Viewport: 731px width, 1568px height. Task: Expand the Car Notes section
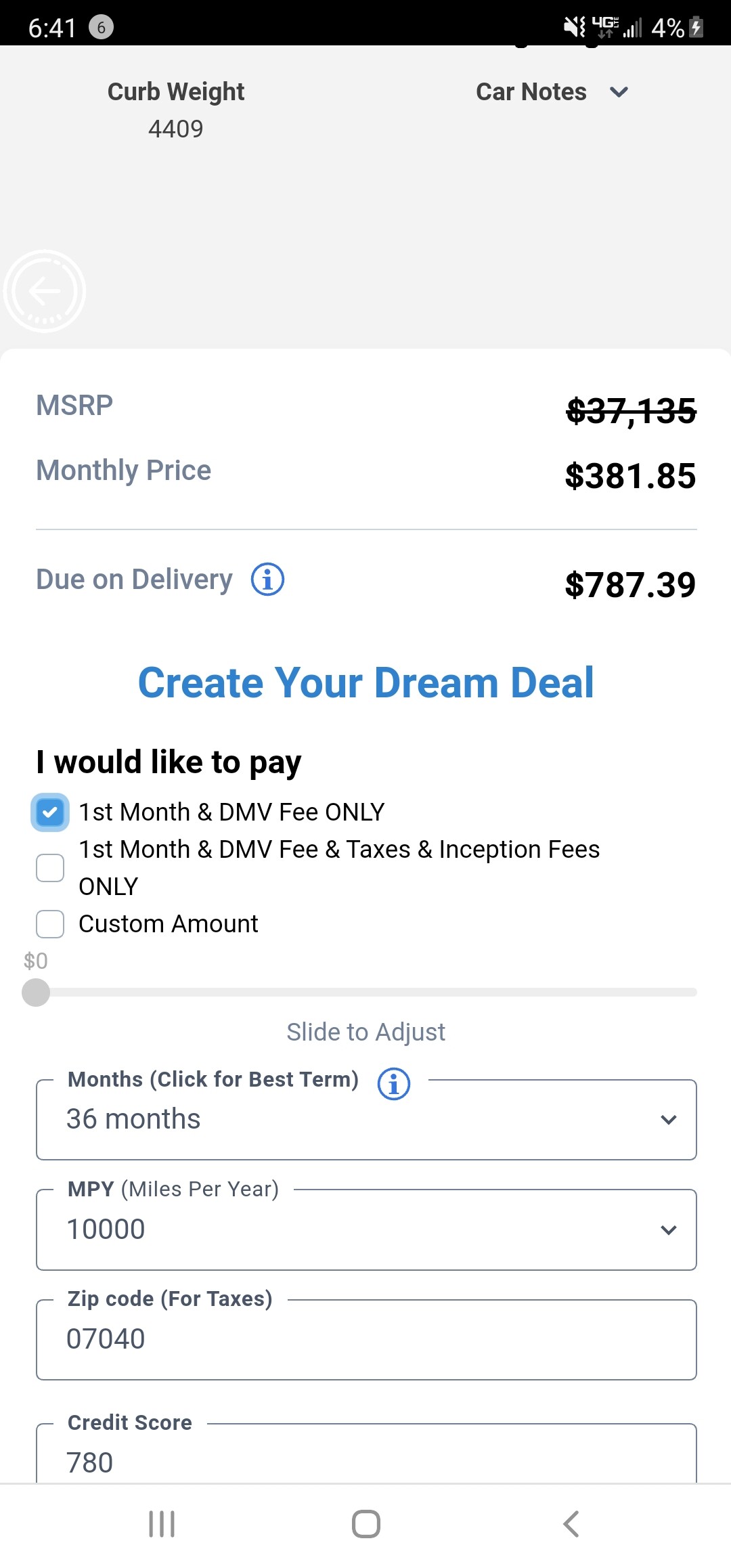point(552,92)
